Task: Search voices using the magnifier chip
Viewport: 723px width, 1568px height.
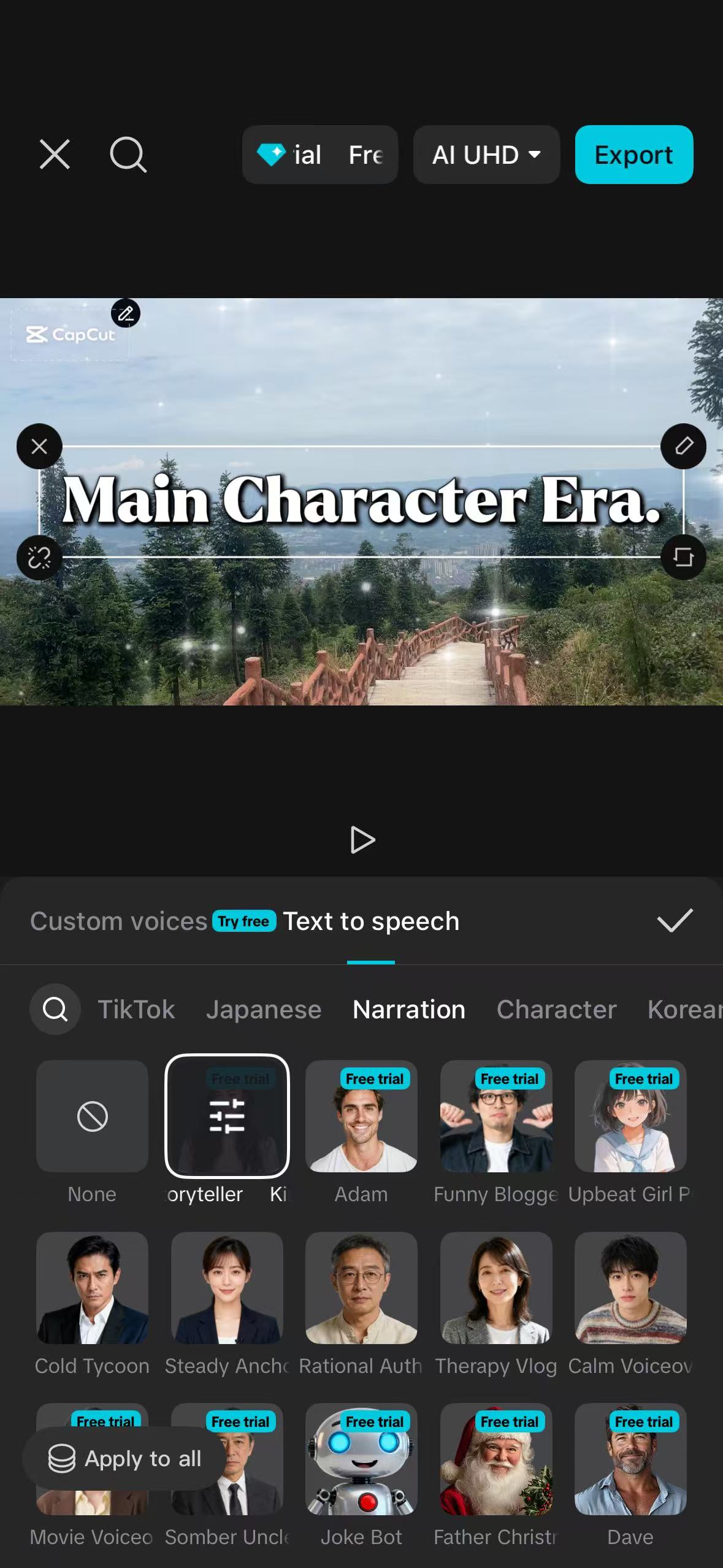Action: pyautogui.click(x=55, y=1009)
